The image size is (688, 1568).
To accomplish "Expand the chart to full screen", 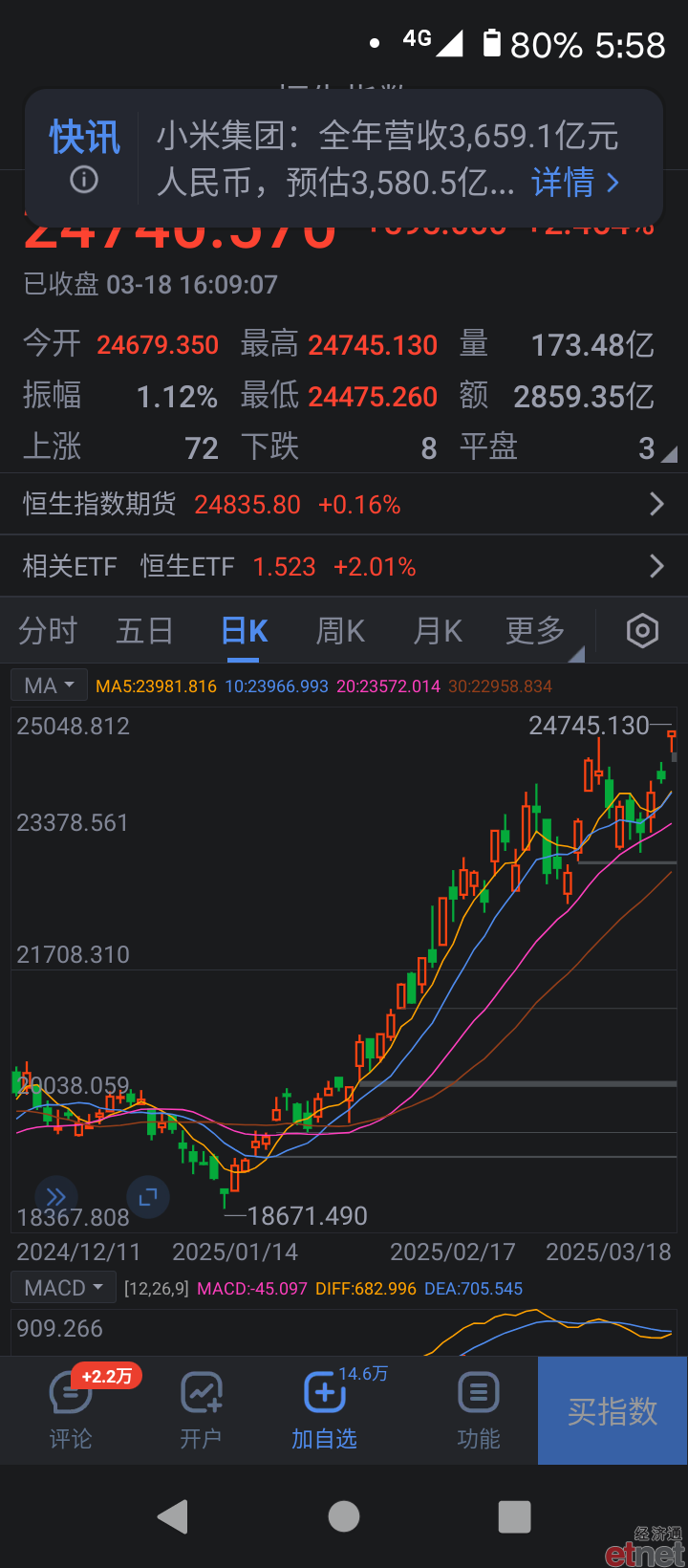I will 148,1196.
